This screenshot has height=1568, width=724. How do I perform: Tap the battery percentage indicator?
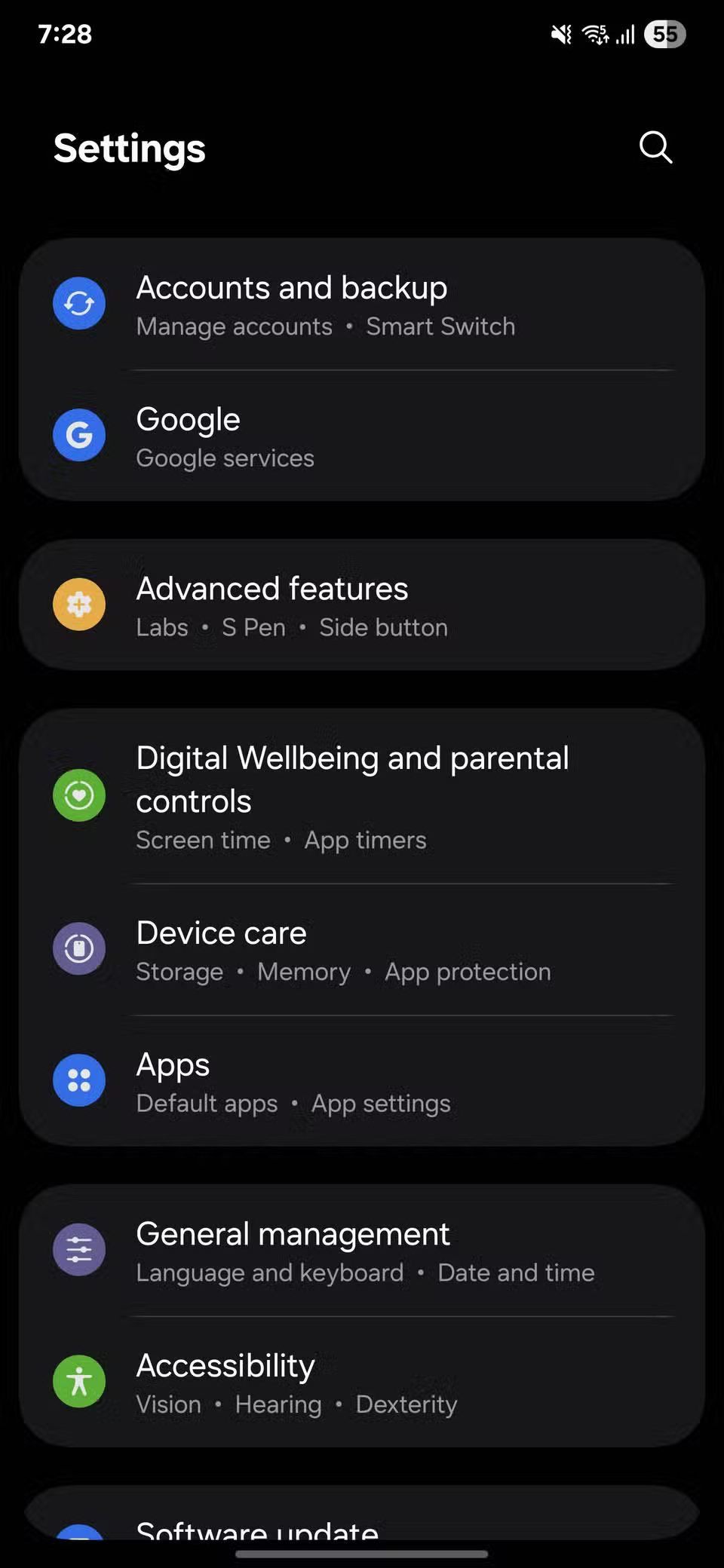(664, 34)
